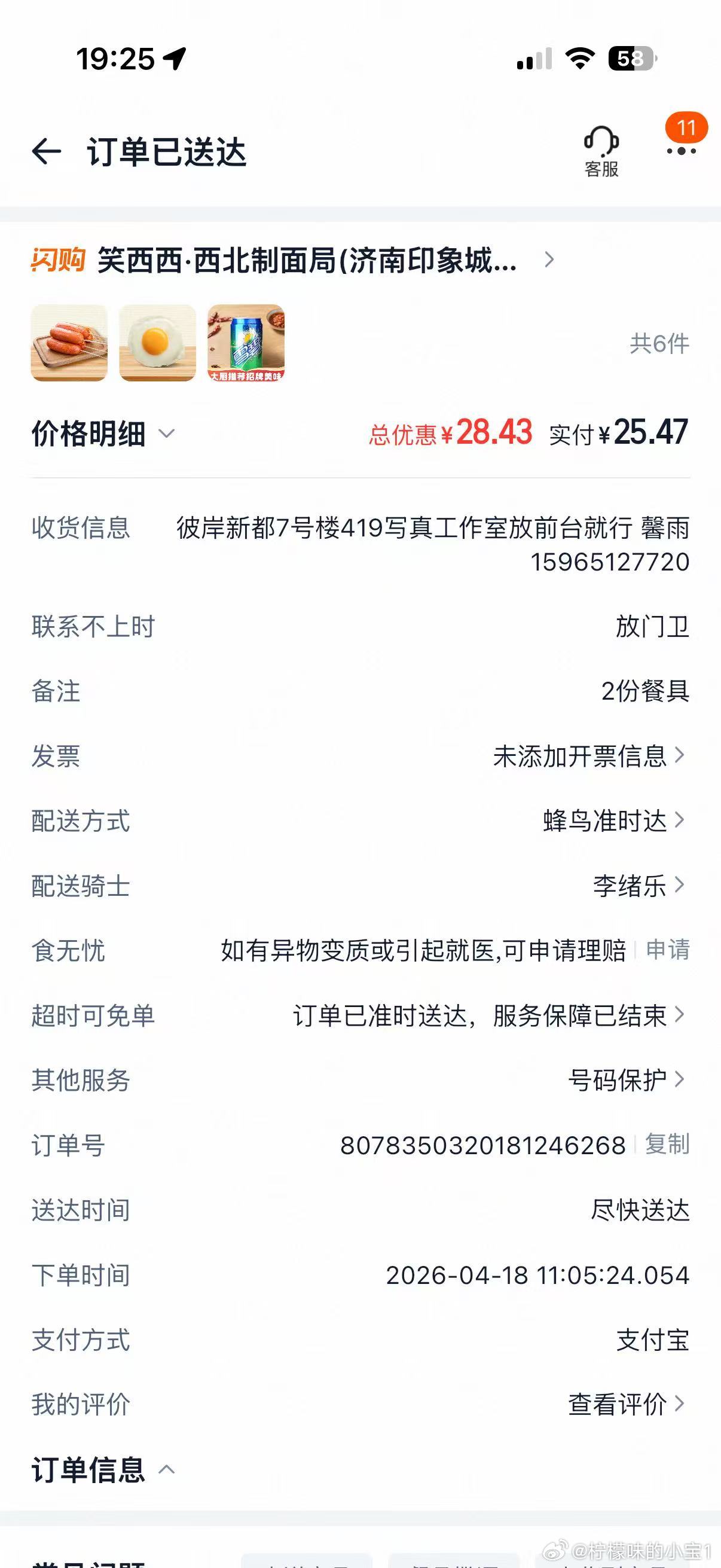The image size is (721, 1568).
Task: Open 超时可免单 service guarantee details
Action: [488, 1015]
